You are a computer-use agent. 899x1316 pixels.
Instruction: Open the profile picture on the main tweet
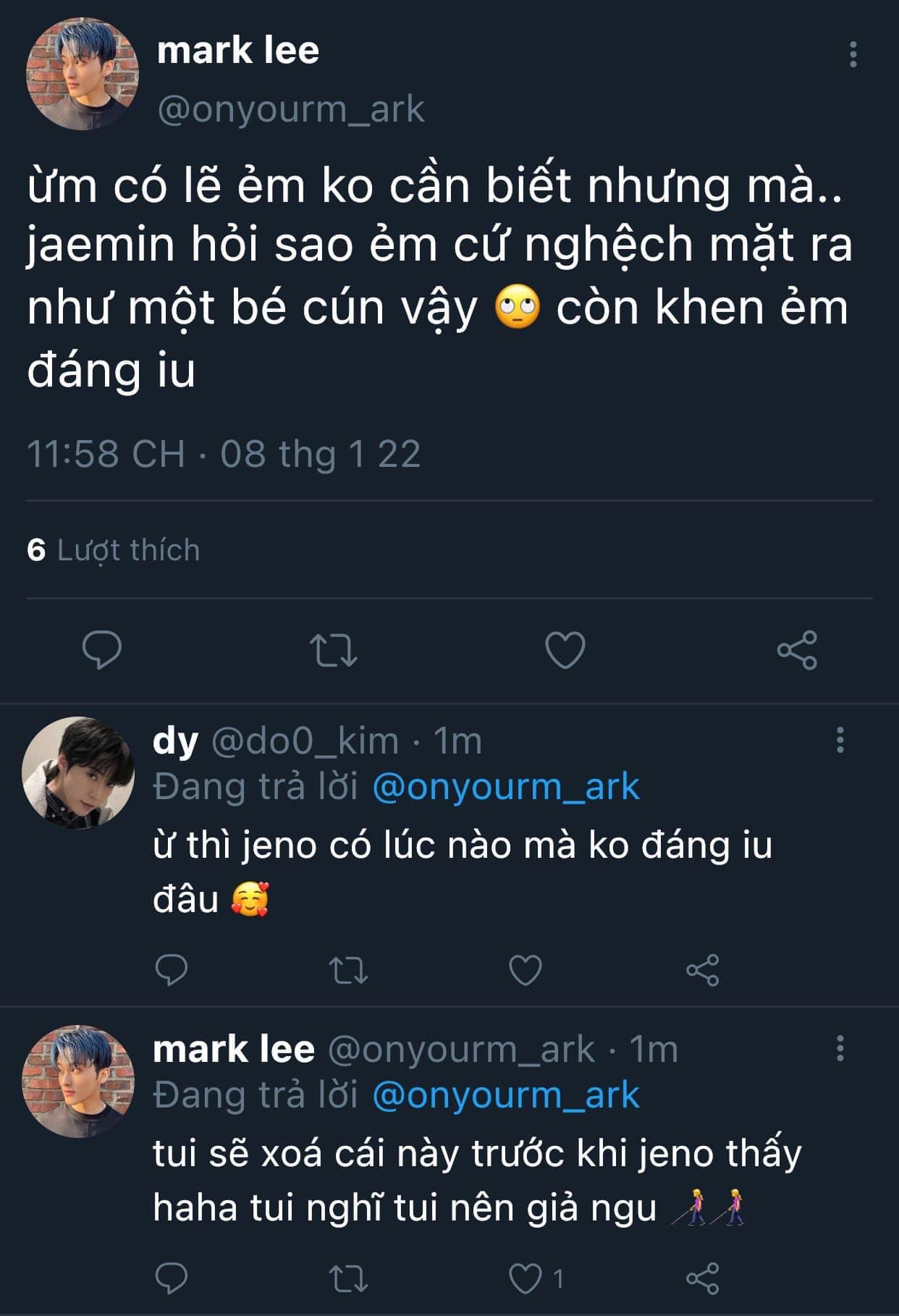82,75
